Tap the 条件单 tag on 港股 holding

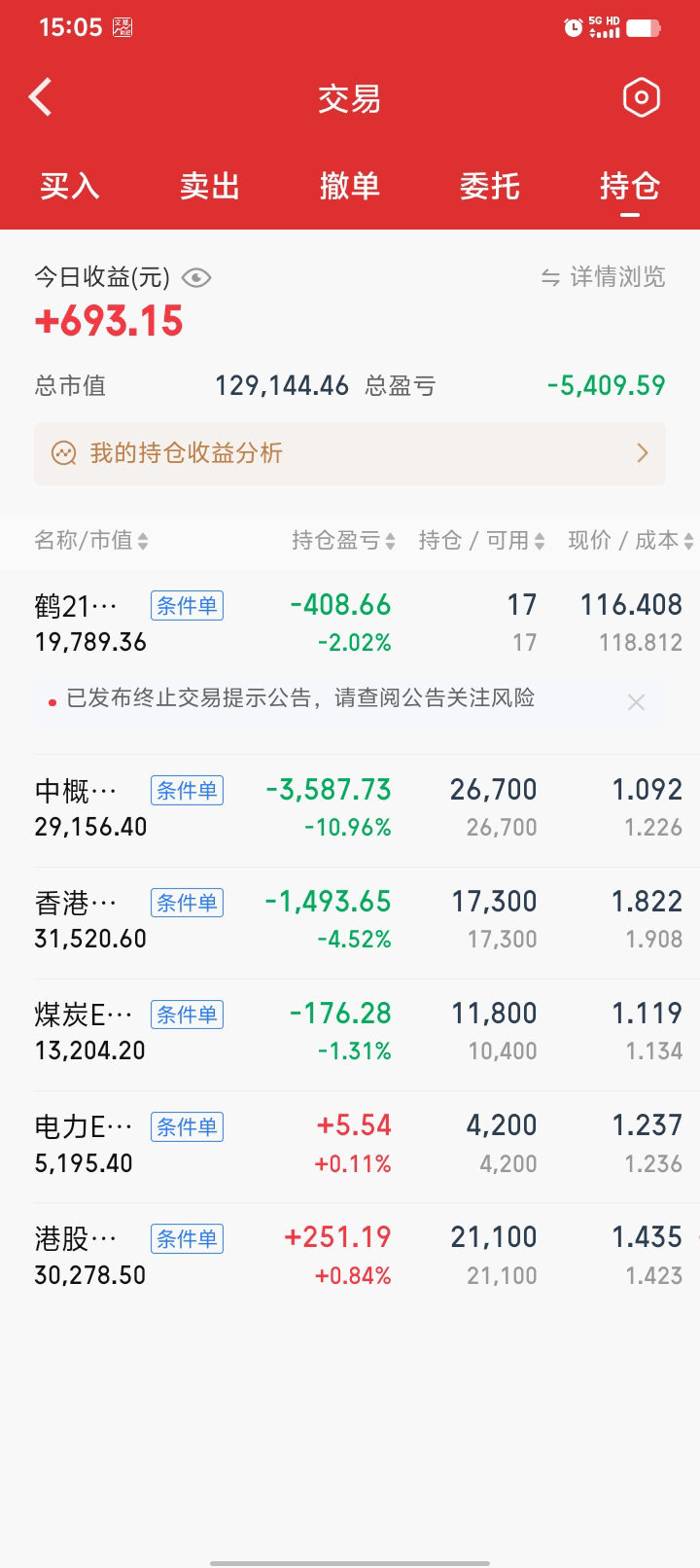(x=187, y=1239)
